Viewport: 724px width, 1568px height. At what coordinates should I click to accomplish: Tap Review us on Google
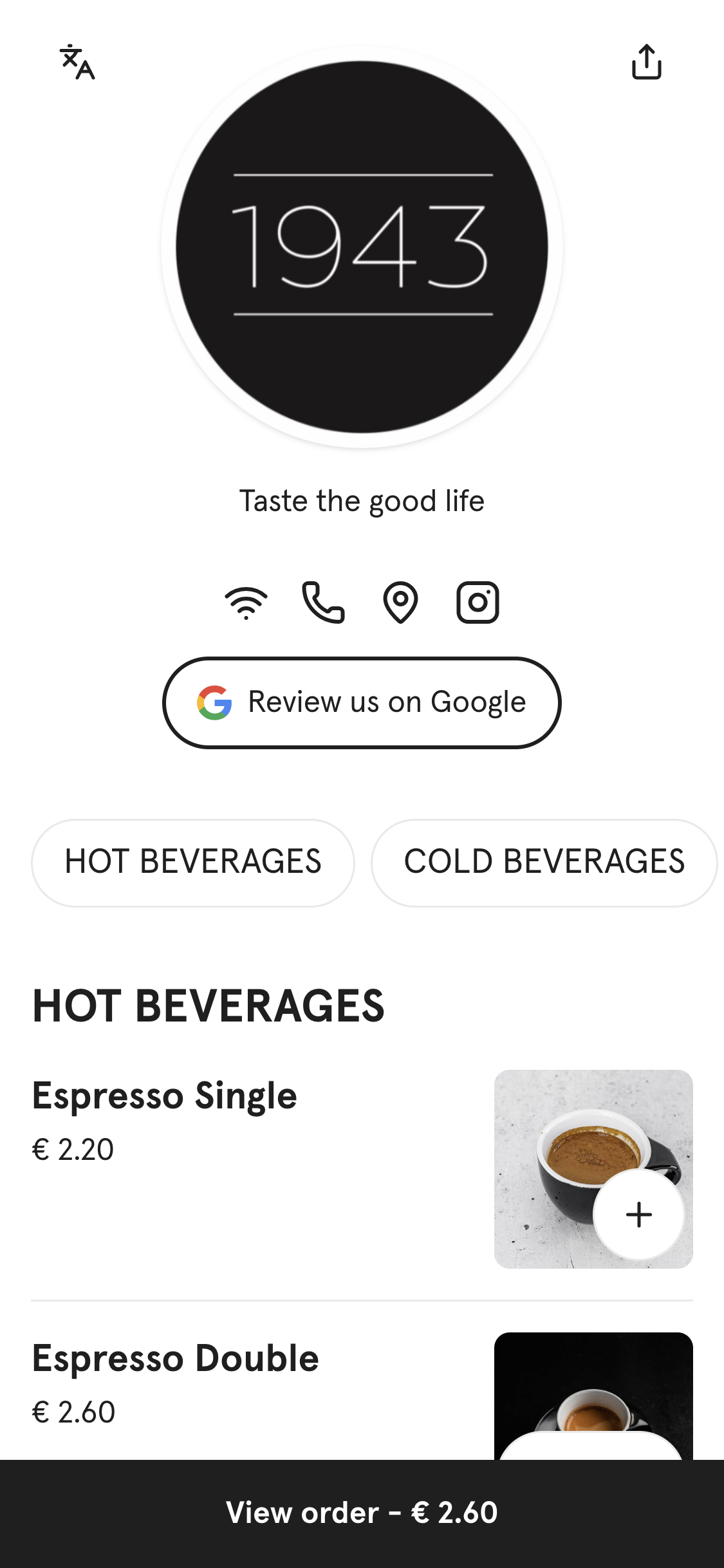362,702
